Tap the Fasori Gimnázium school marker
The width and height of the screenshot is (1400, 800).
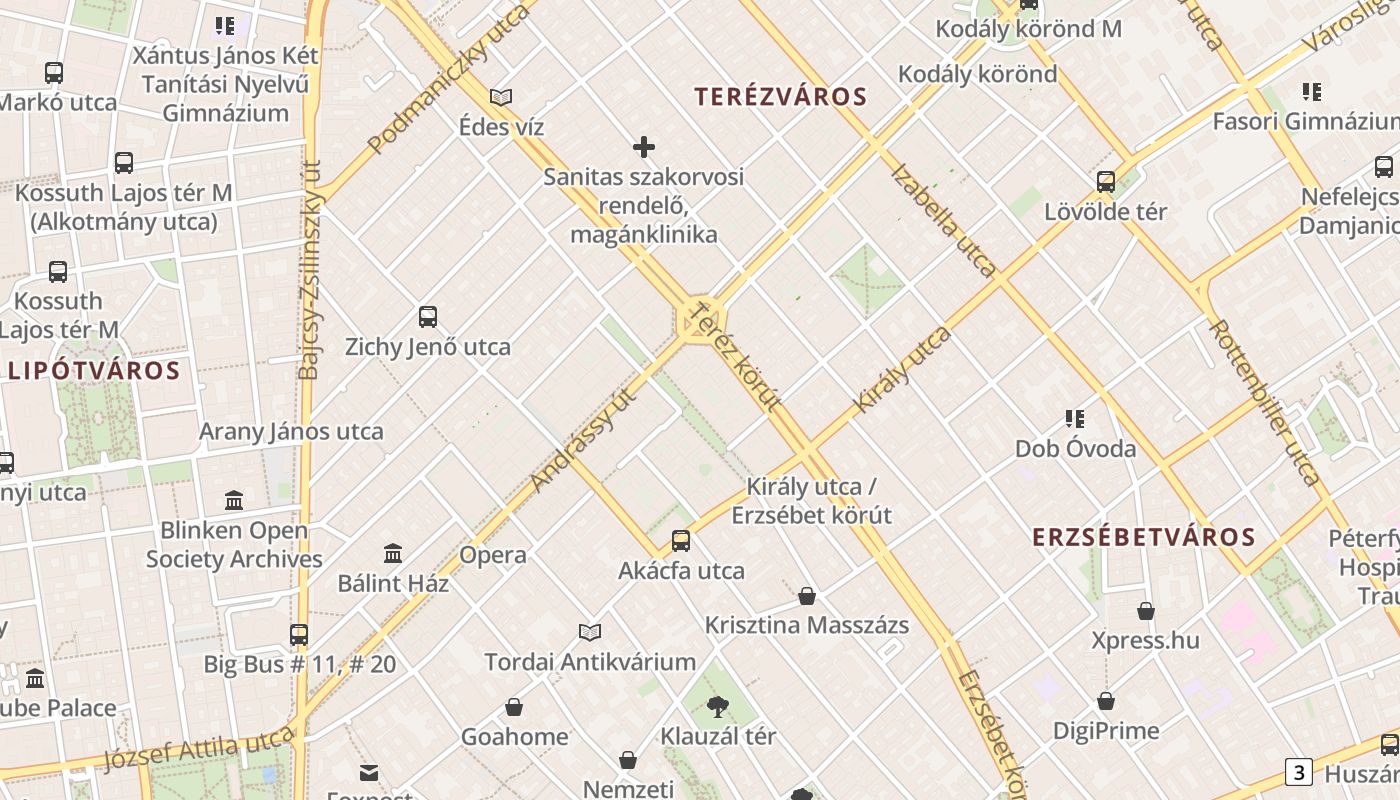[x=1312, y=93]
